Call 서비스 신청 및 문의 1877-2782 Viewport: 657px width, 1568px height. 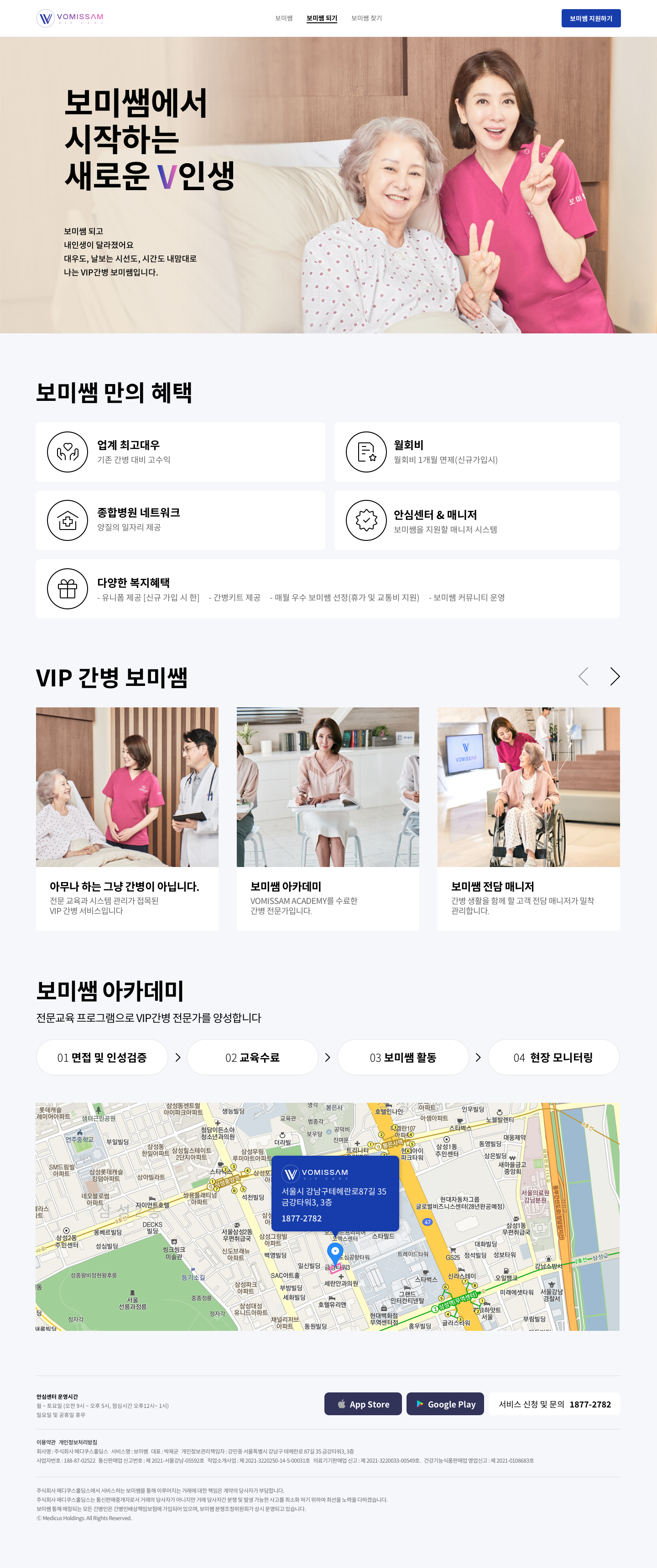point(554,1404)
